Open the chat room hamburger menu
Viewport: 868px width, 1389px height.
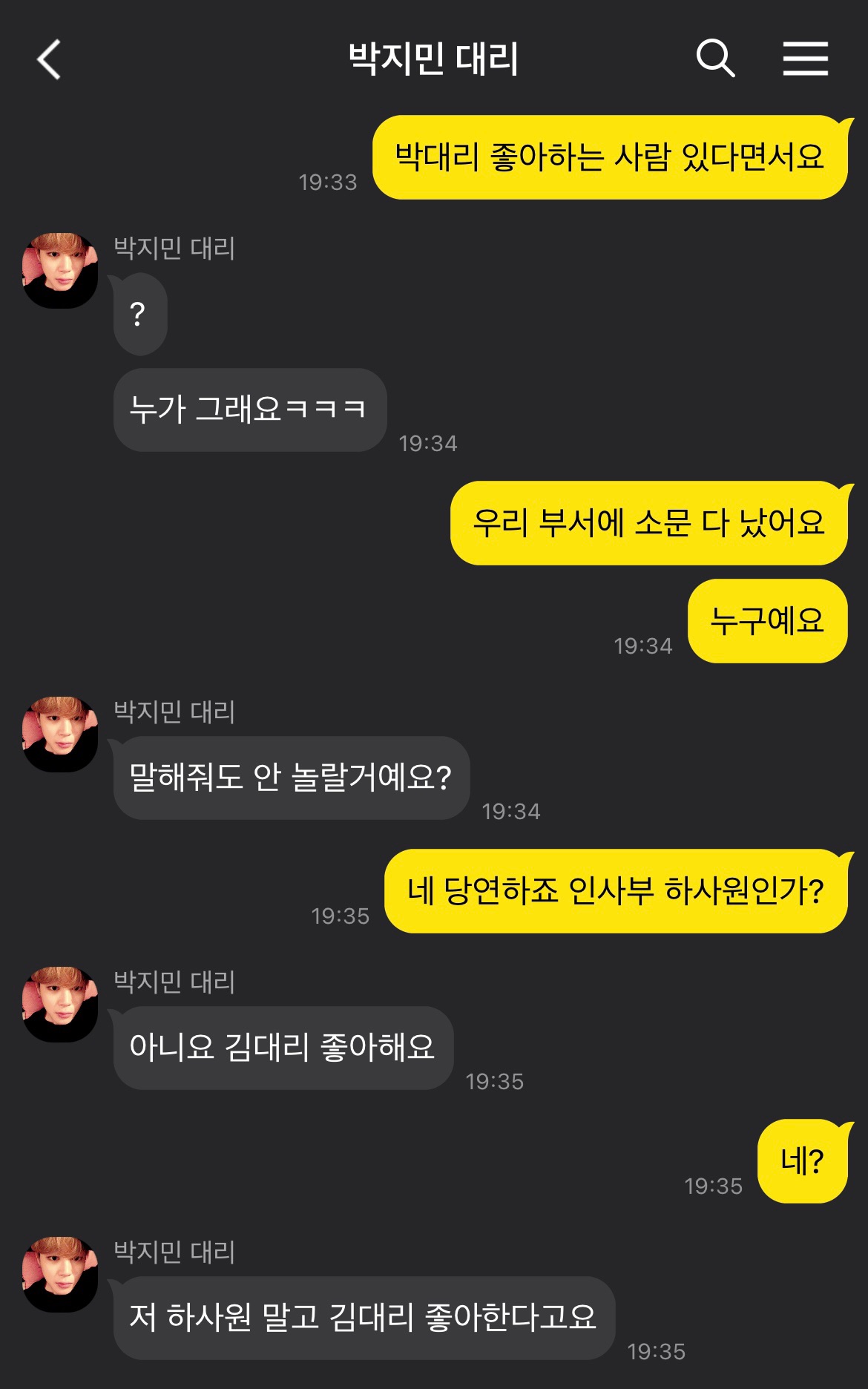(805, 58)
